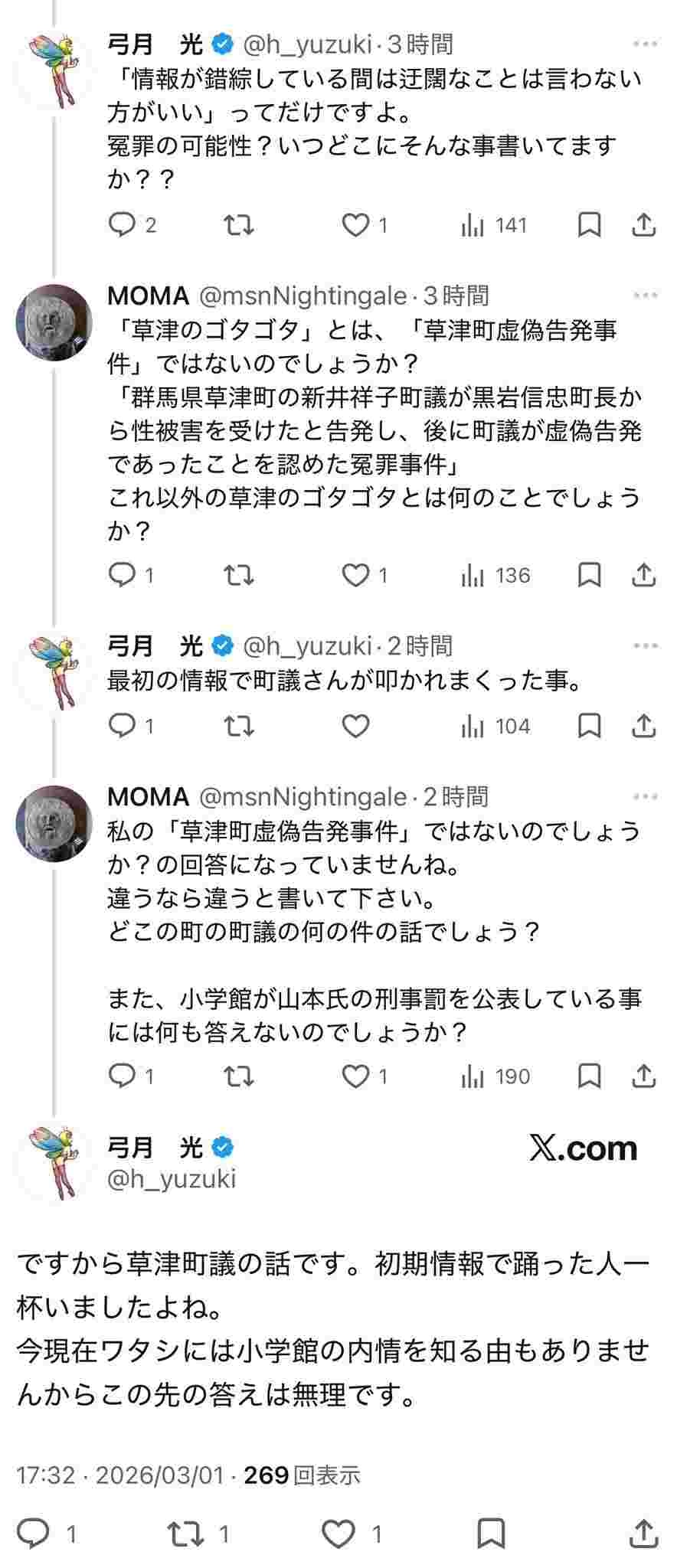Share 弓月 光's 最初の情報 reply
This screenshot has width=677, height=1568.
click(644, 726)
